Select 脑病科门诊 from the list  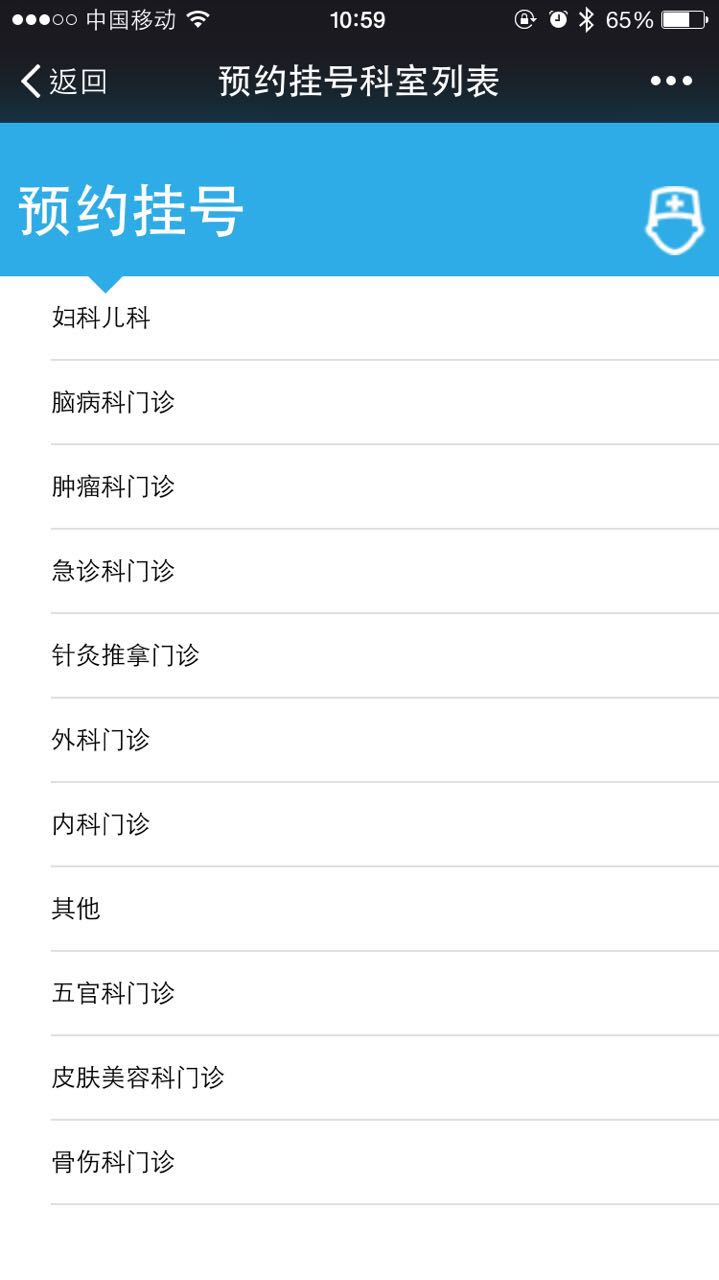coord(113,403)
